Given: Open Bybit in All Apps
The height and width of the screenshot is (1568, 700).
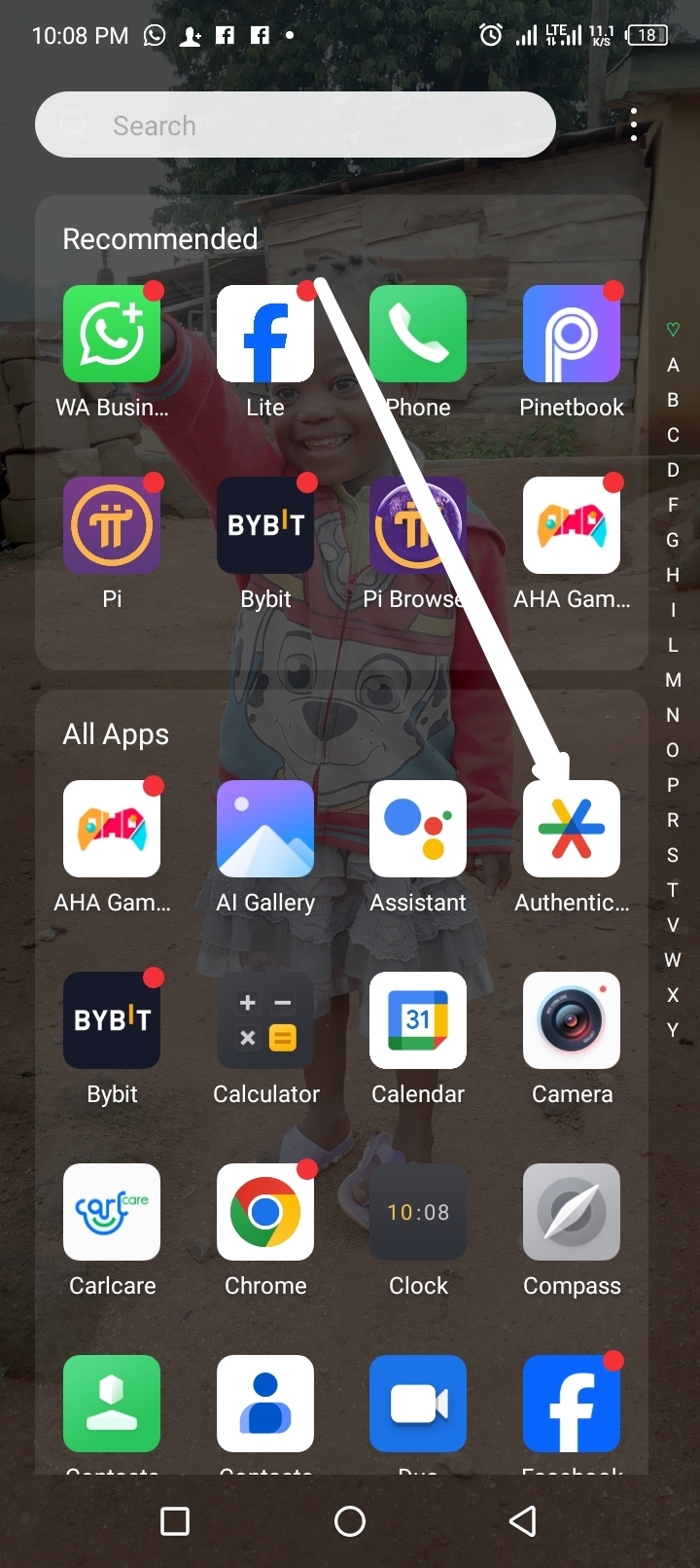Looking at the screenshot, I should 112,1020.
